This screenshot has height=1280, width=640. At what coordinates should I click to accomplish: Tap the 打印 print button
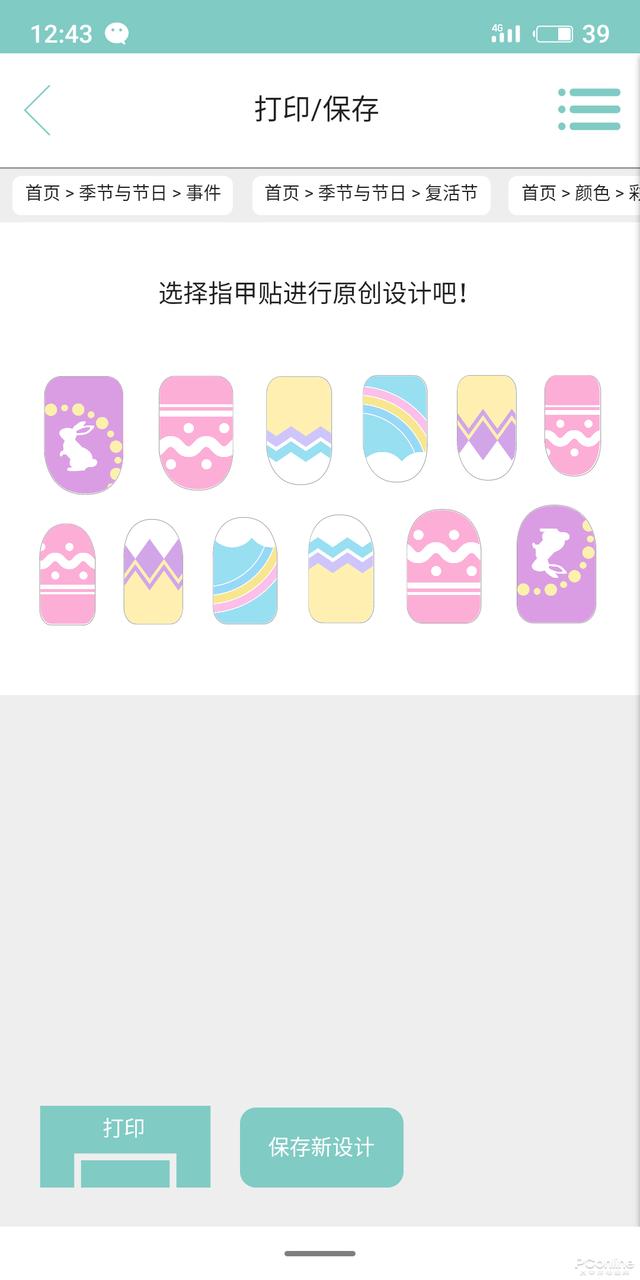click(125, 1146)
